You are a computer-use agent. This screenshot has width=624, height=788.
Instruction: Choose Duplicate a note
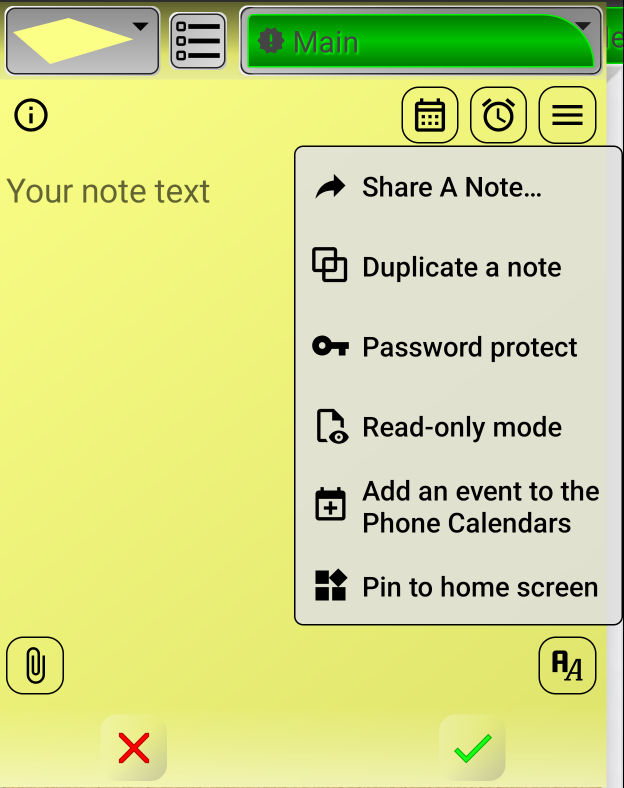[x=460, y=267]
